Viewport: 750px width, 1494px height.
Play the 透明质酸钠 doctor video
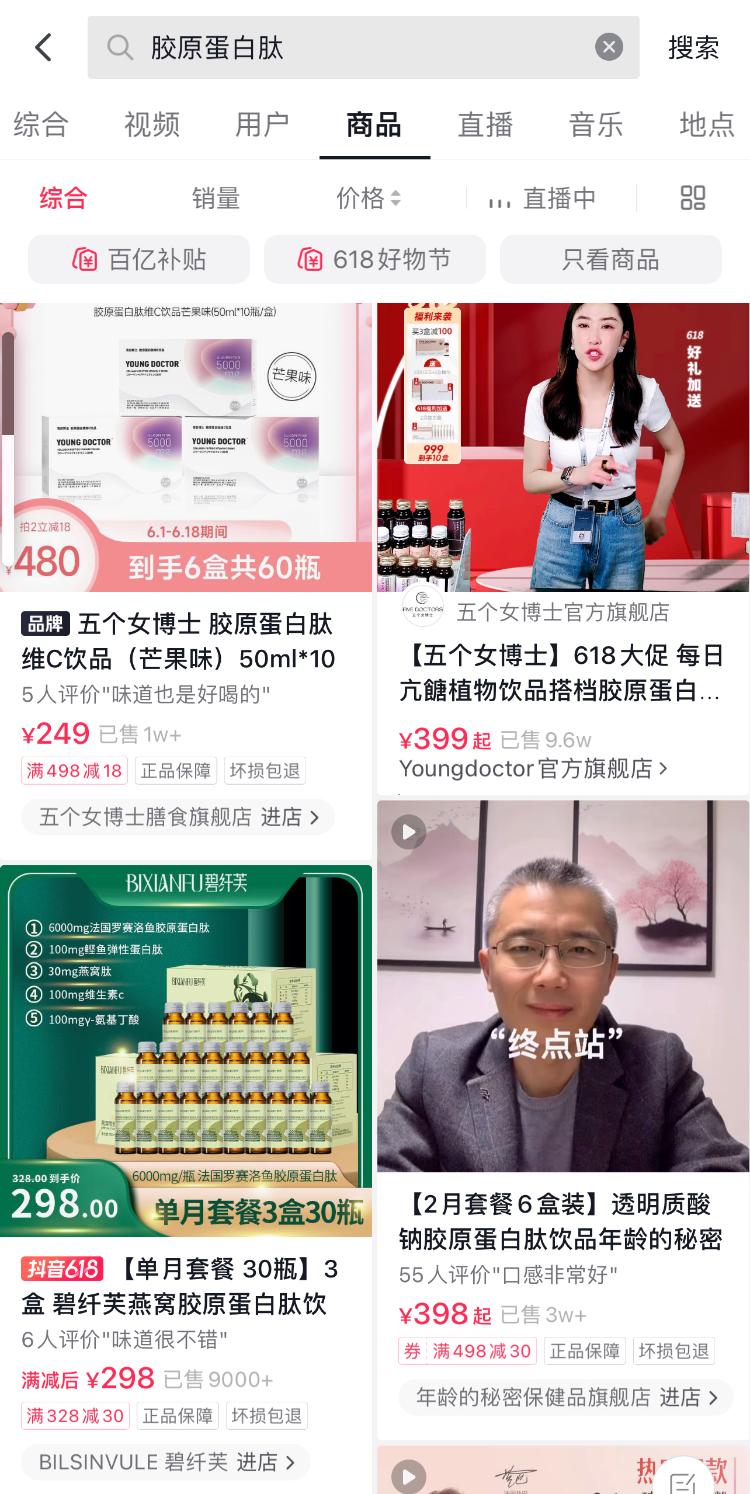point(408,831)
